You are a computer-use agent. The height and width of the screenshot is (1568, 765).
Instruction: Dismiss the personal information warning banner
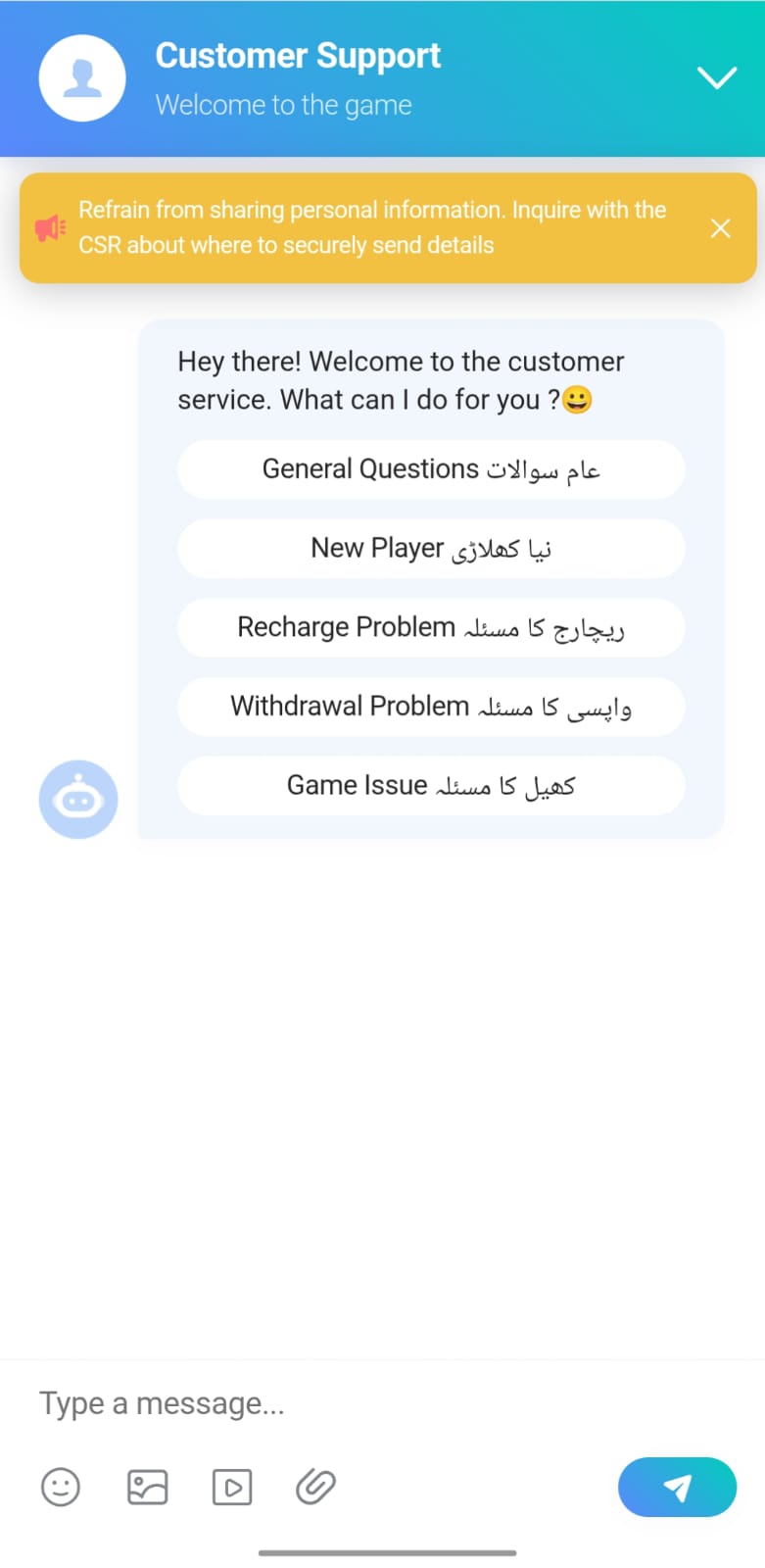720,227
